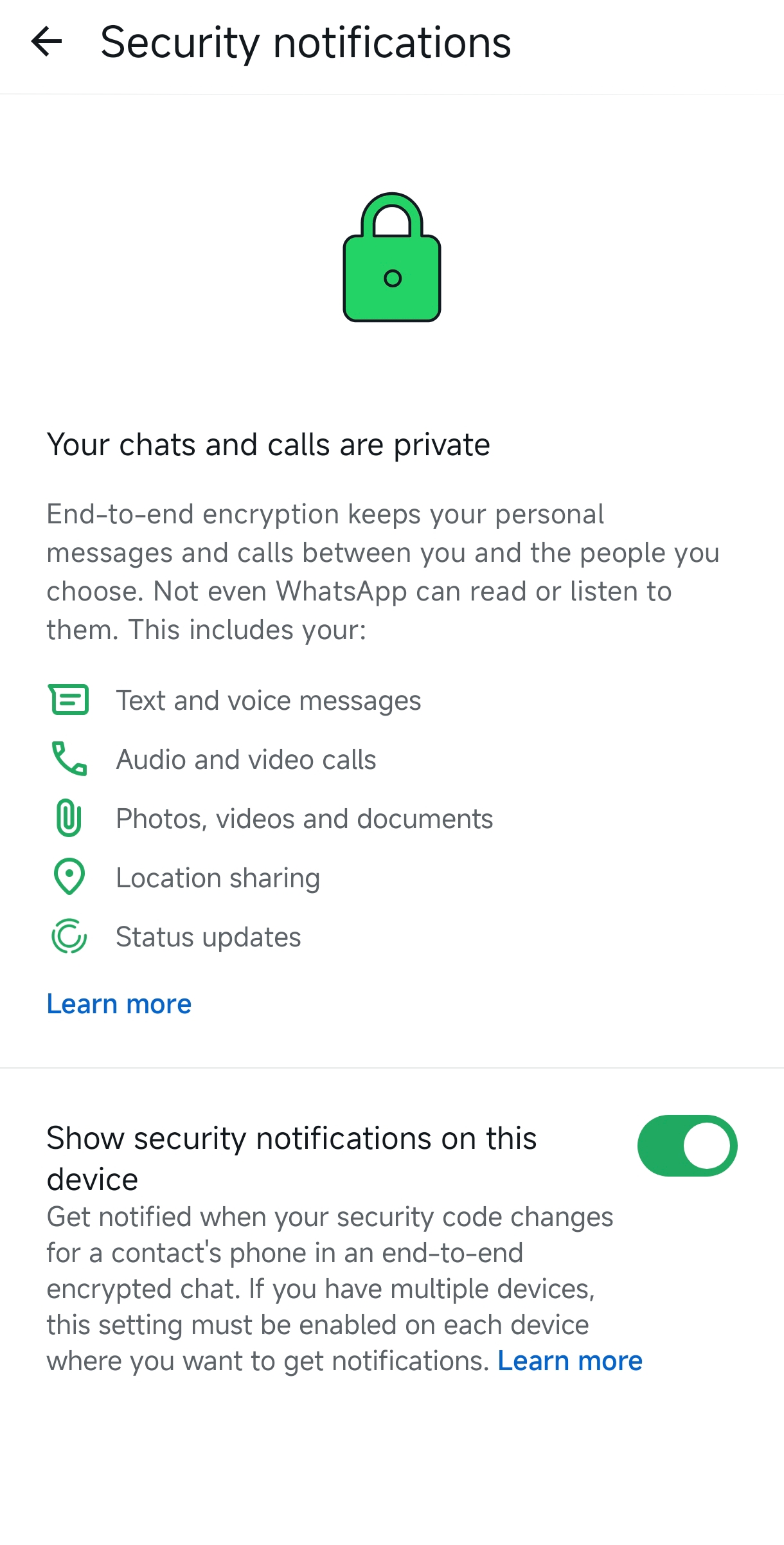
Task: Select the Audio and video calls list entry
Action: 246,759
